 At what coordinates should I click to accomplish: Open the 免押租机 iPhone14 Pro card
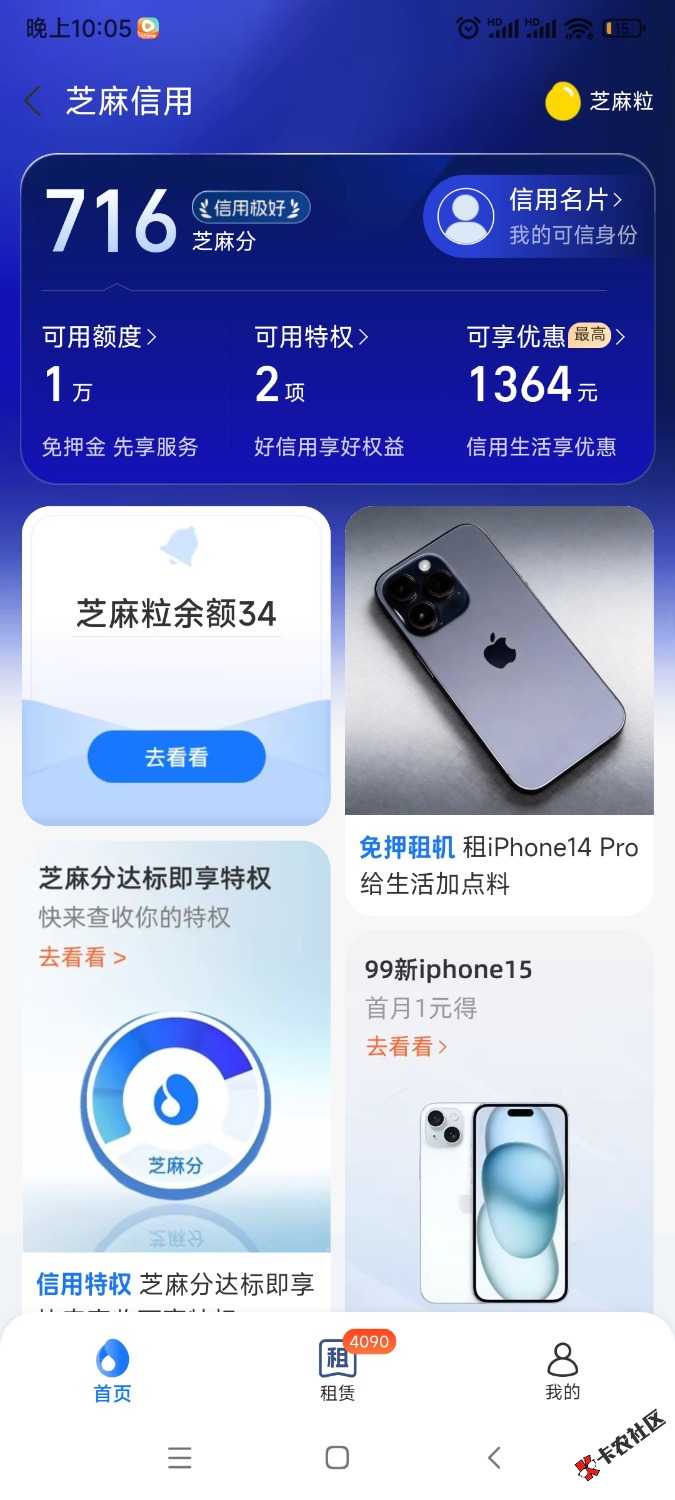click(499, 710)
